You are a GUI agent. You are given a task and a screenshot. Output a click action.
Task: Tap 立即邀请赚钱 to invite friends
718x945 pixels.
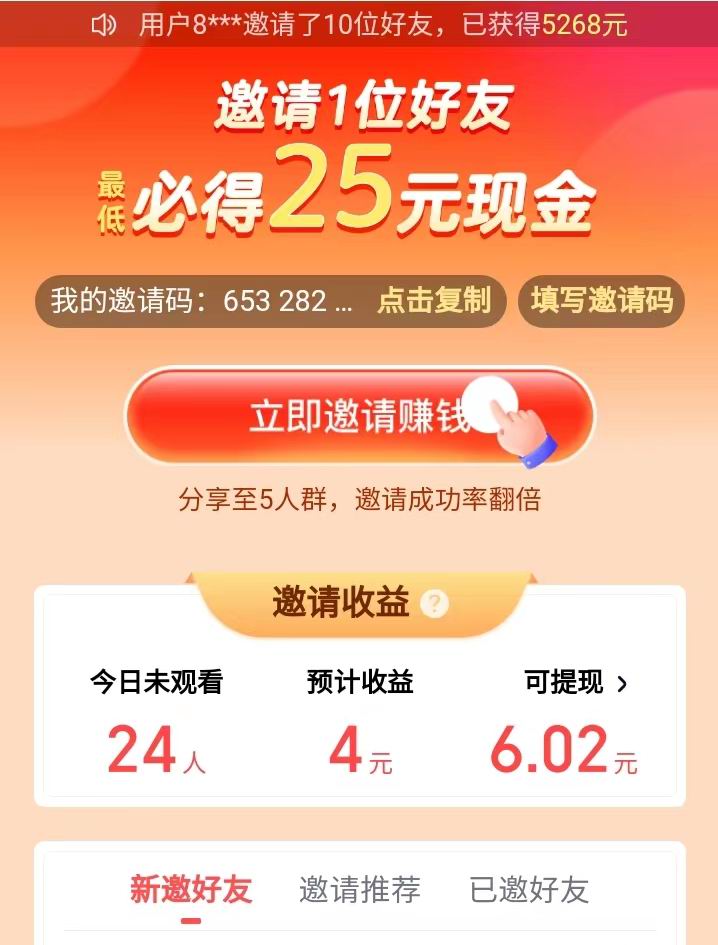pyautogui.click(x=360, y=417)
